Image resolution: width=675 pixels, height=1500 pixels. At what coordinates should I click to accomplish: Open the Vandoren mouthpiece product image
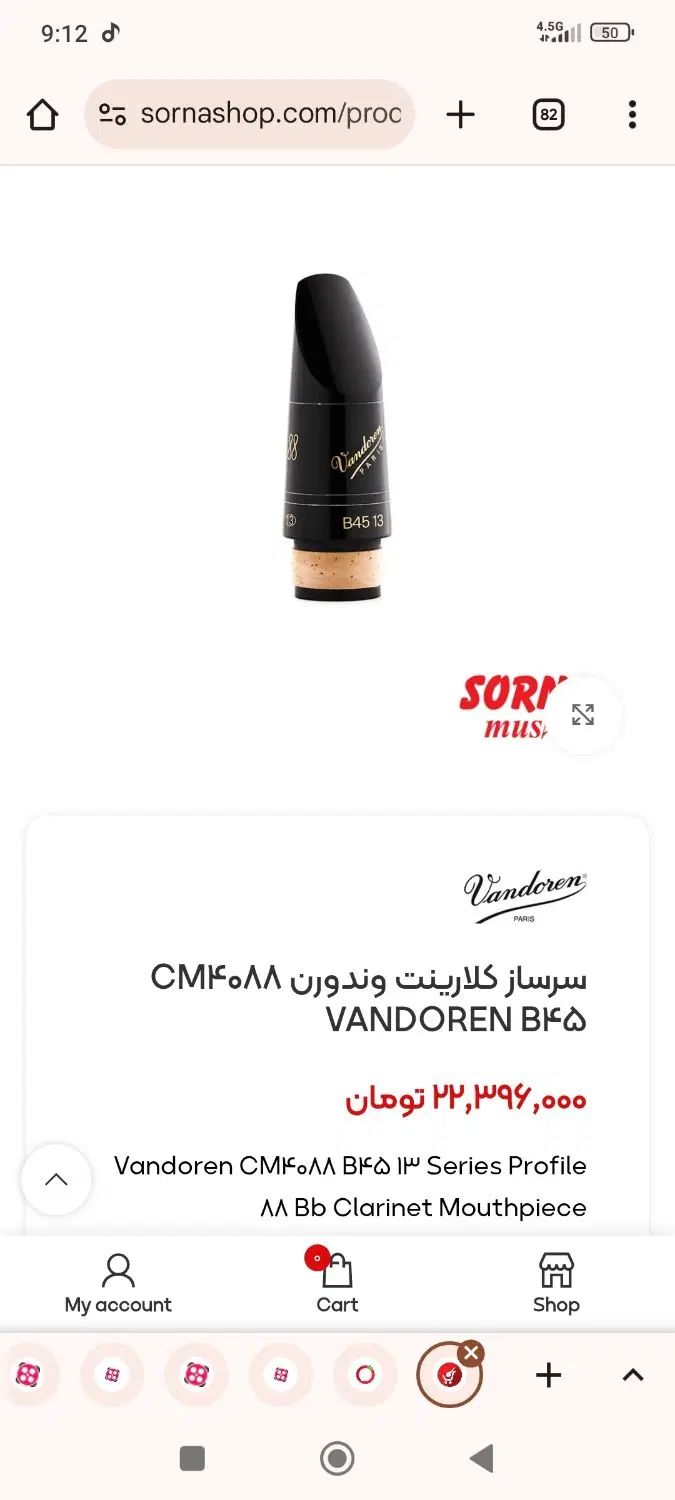(x=337, y=437)
